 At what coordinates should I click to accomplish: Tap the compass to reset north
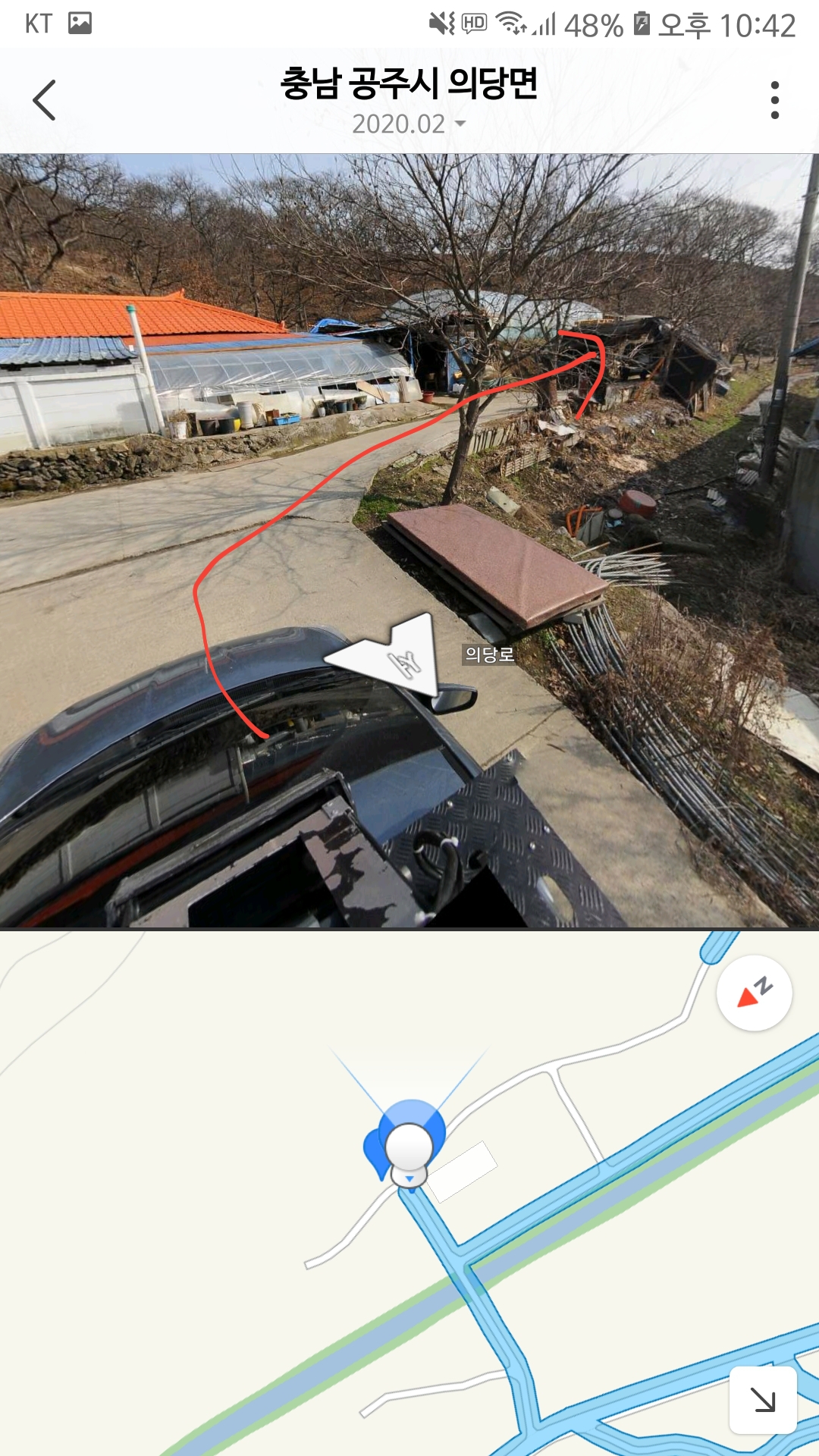pos(754,993)
